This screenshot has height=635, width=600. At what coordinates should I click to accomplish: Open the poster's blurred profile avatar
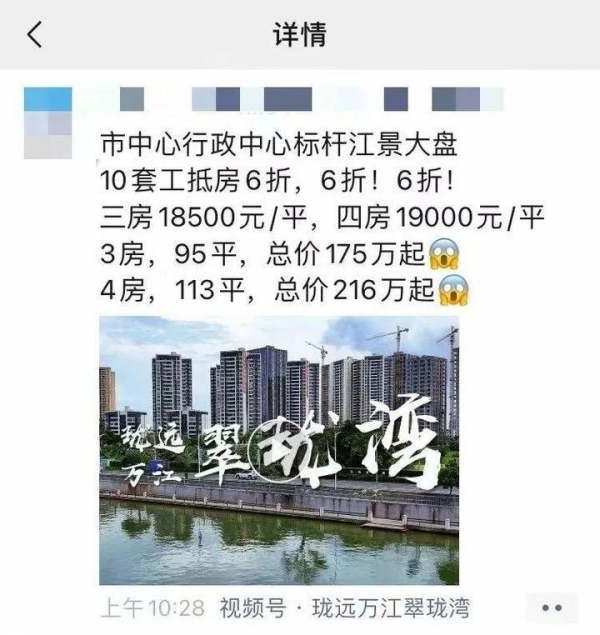coord(48,124)
